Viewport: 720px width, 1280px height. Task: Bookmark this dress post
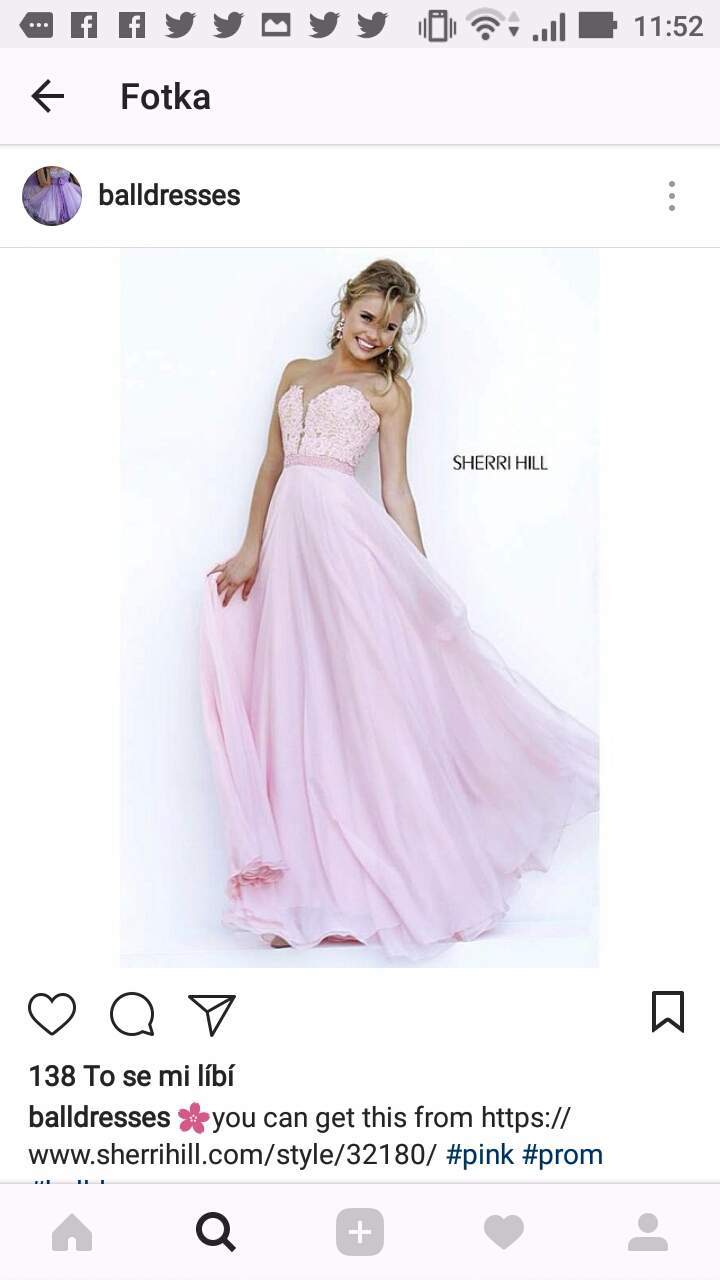coord(668,1012)
